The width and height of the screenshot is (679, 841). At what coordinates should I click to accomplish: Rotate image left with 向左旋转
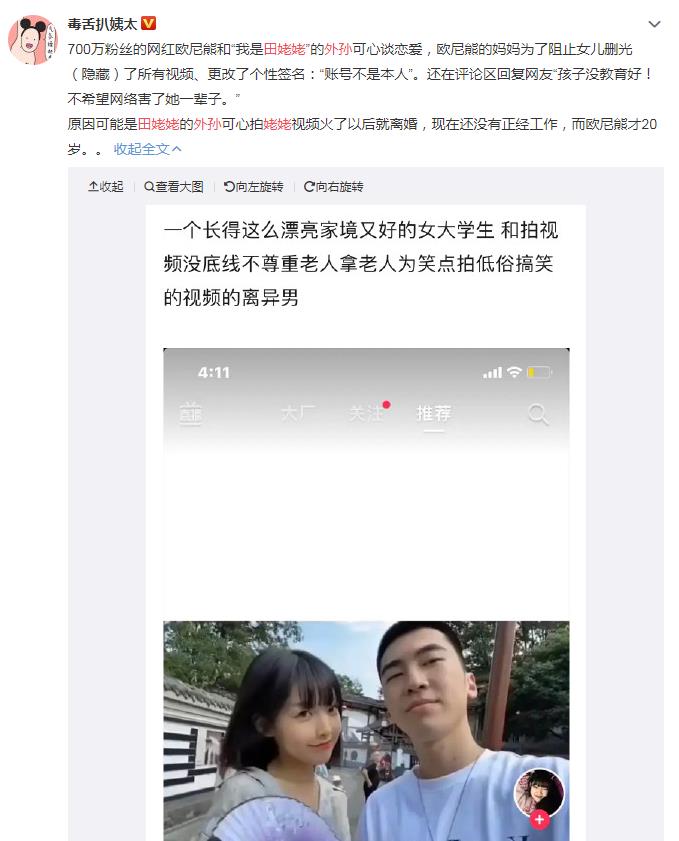[254, 187]
